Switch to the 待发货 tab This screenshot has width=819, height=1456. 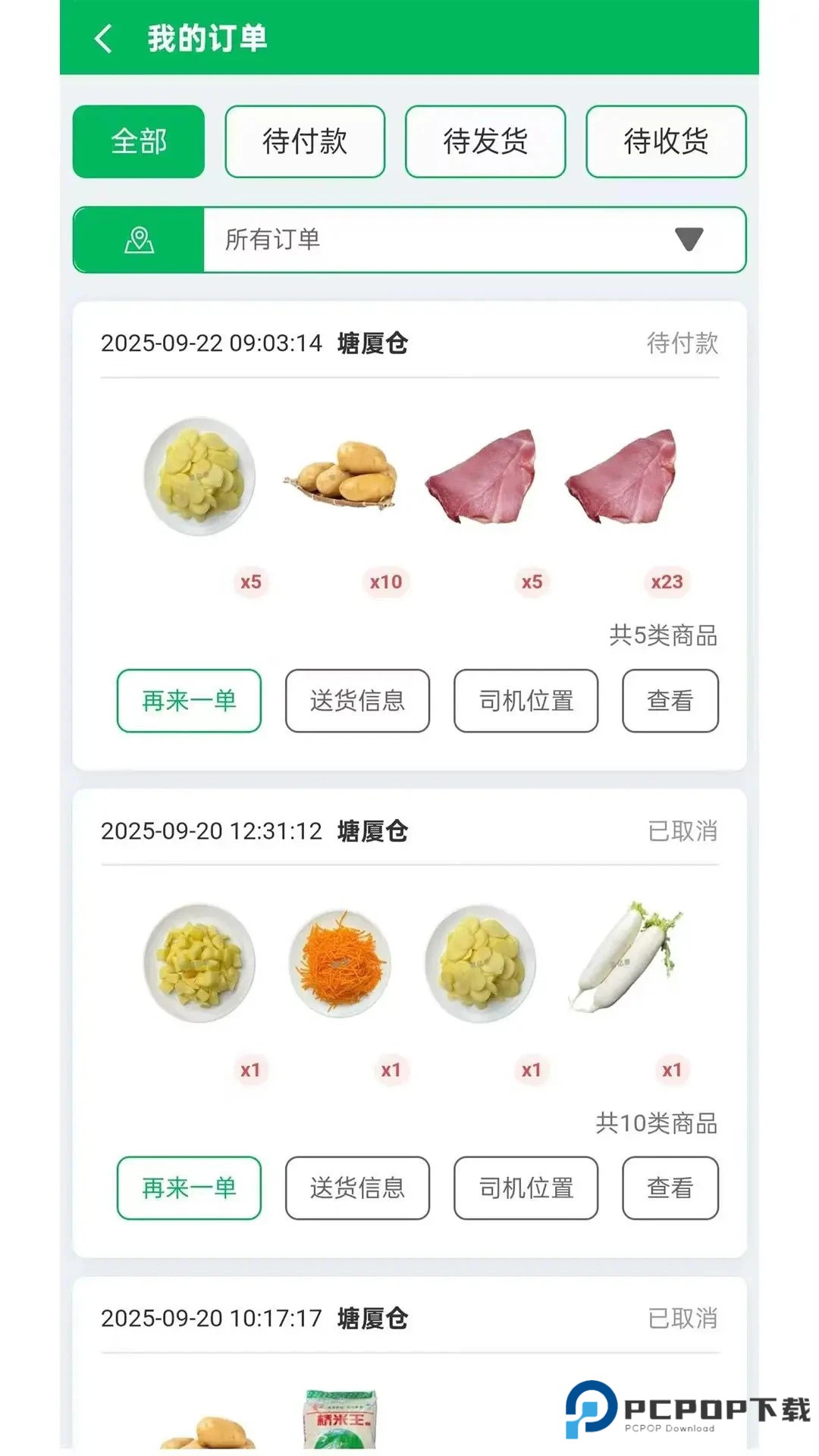click(485, 141)
